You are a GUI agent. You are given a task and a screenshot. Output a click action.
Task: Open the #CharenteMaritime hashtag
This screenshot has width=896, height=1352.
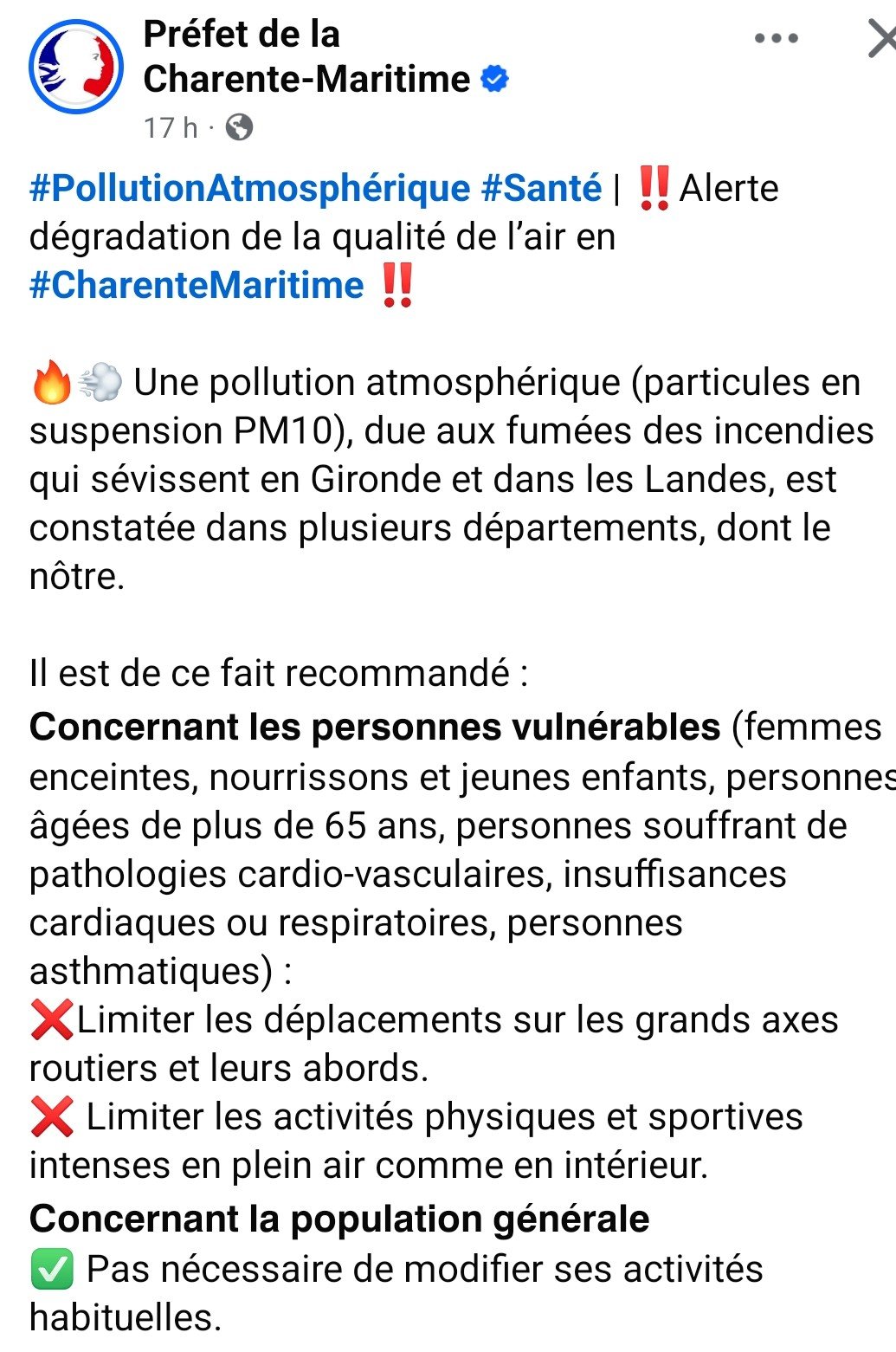click(x=197, y=285)
